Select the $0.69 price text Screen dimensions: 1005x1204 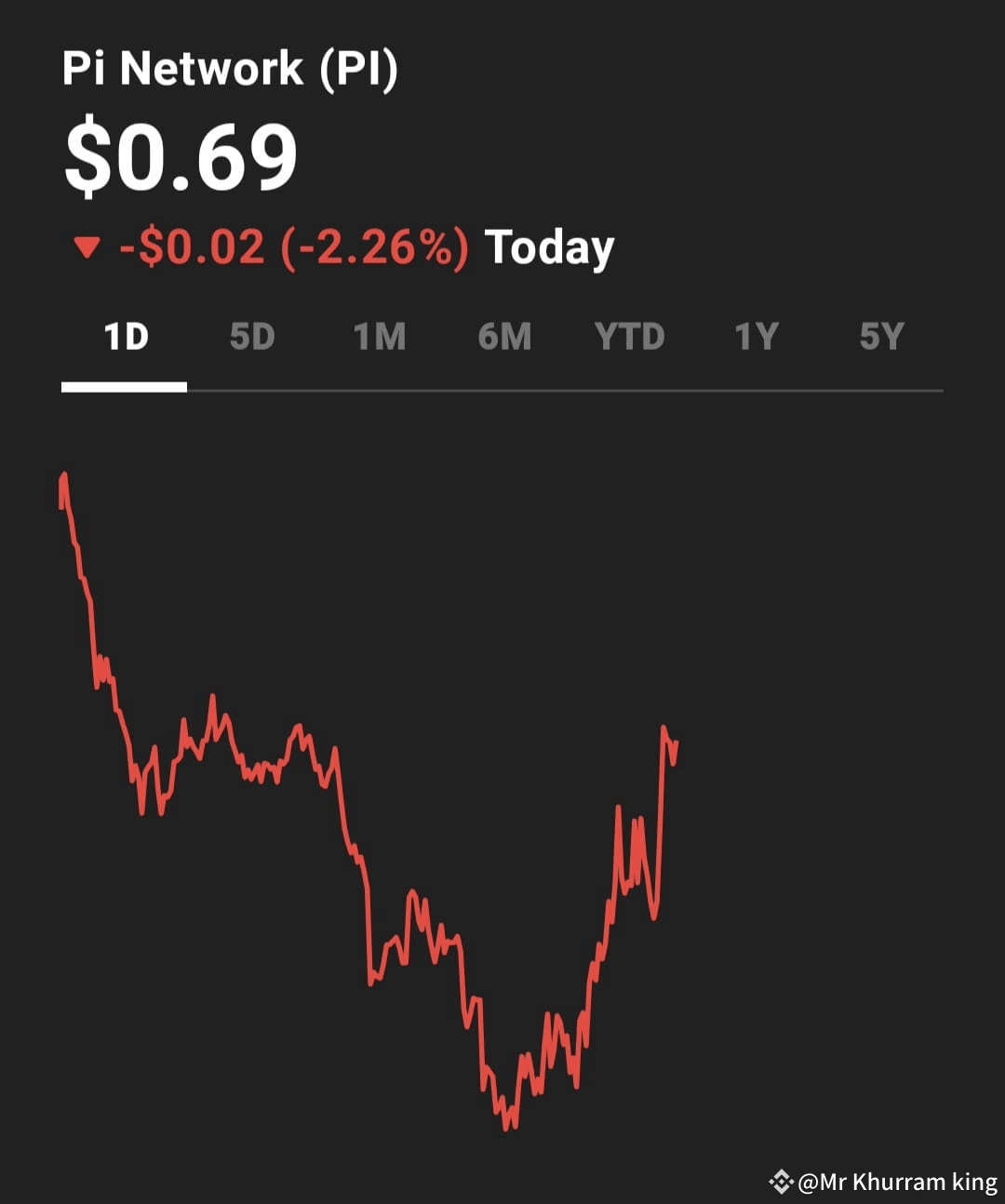tap(177, 156)
